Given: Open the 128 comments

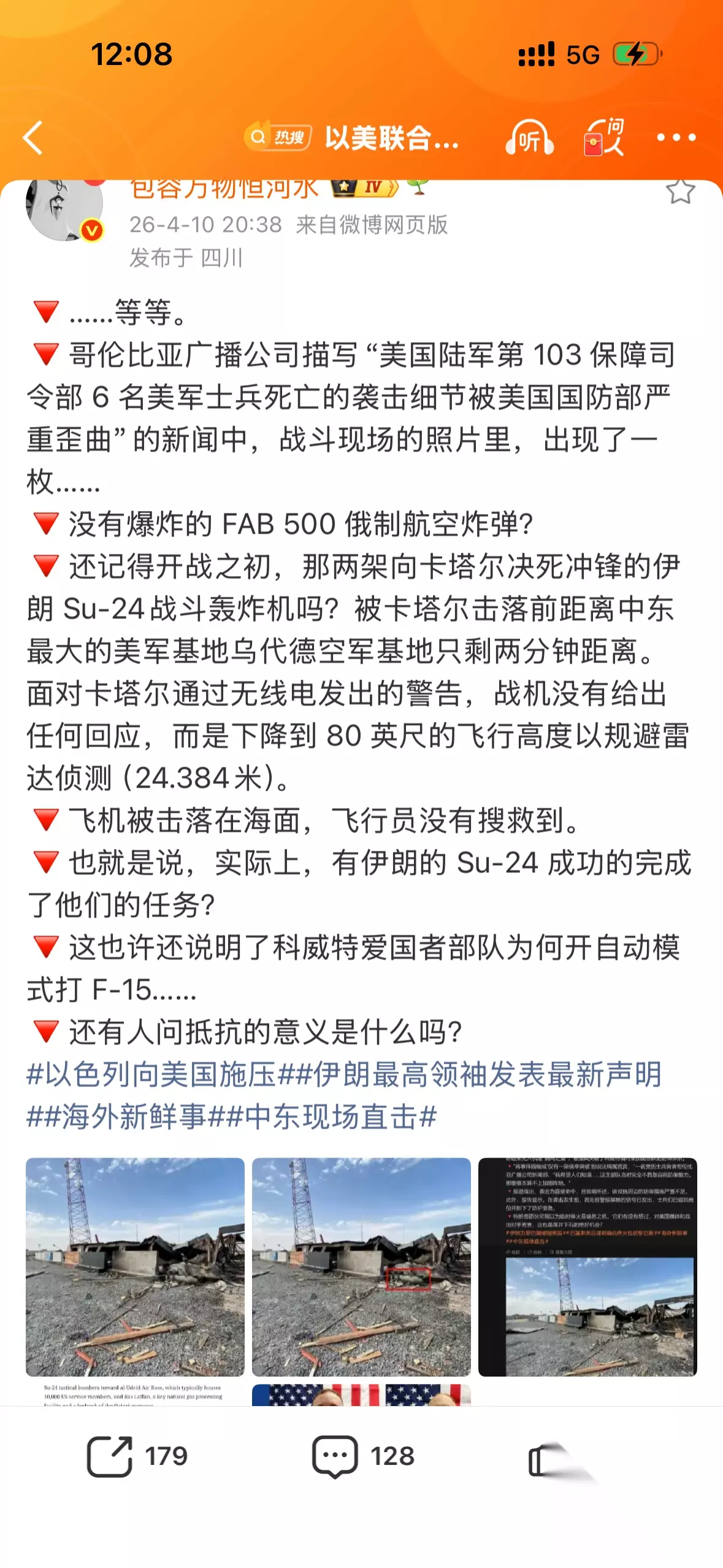Looking at the screenshot, I should click(x=363, y=1456).
